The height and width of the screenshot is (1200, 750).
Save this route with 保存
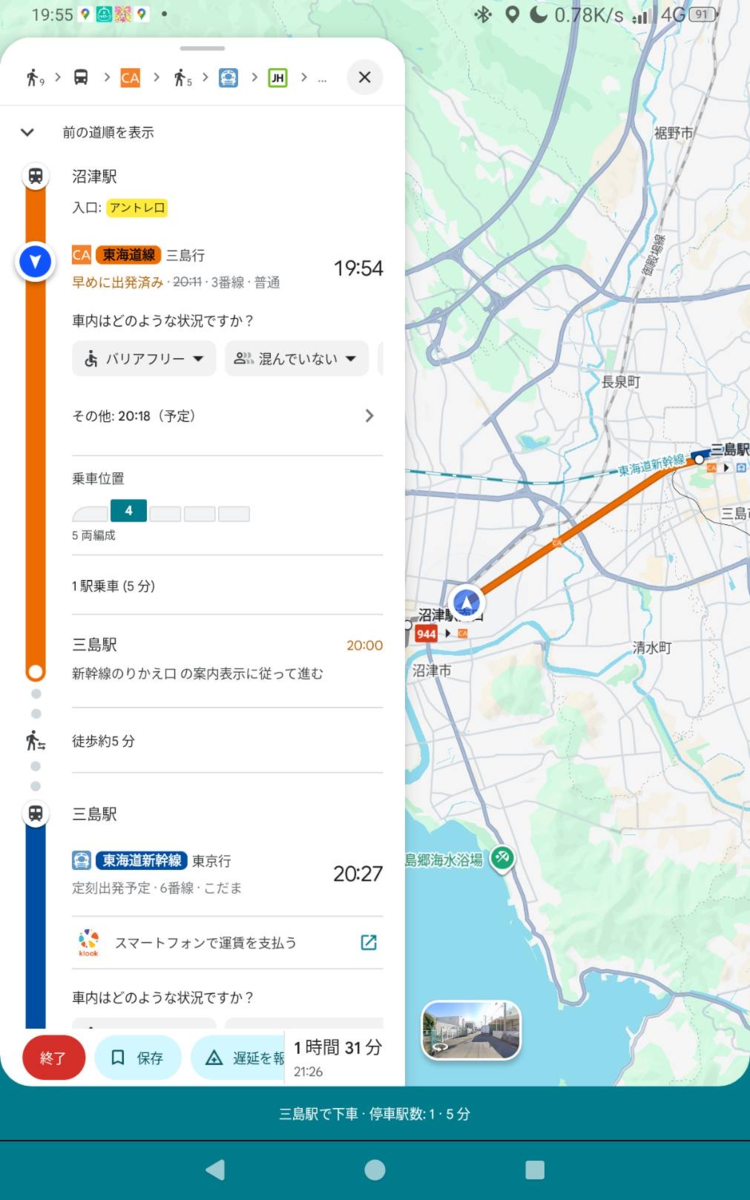click(x=138, y=1058)
